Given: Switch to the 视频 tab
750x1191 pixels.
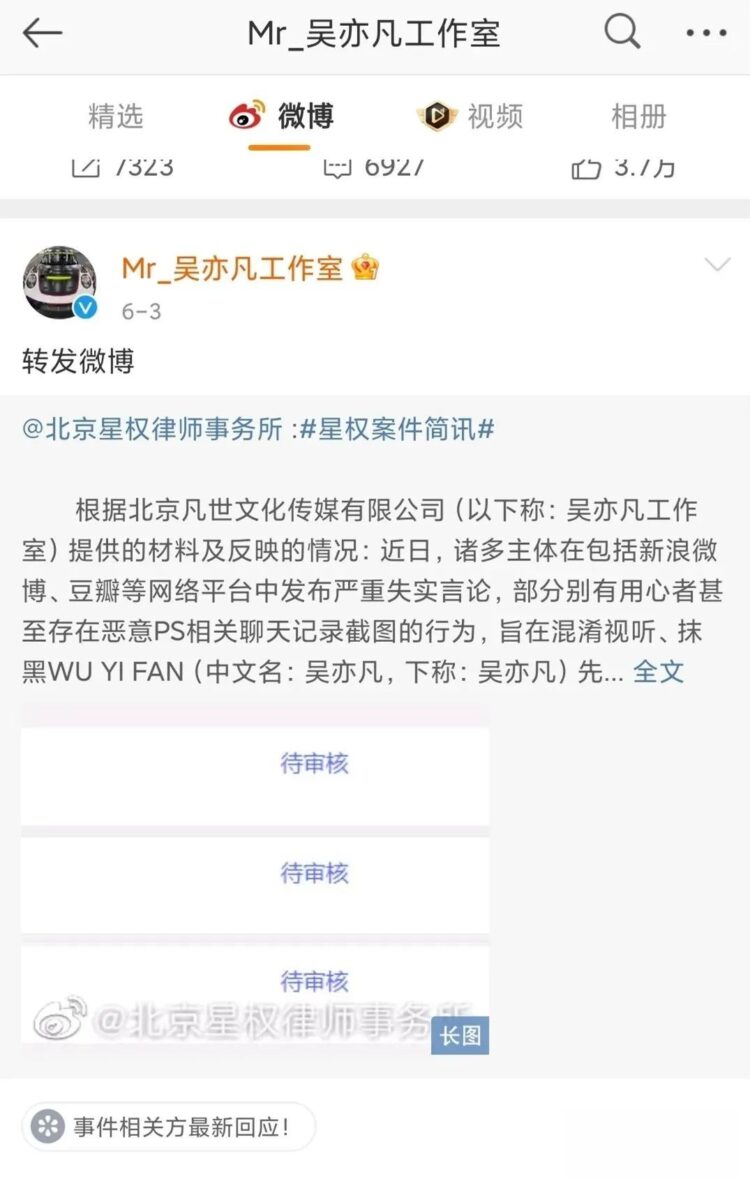Looking at the screenshot, I should point(472,117).
